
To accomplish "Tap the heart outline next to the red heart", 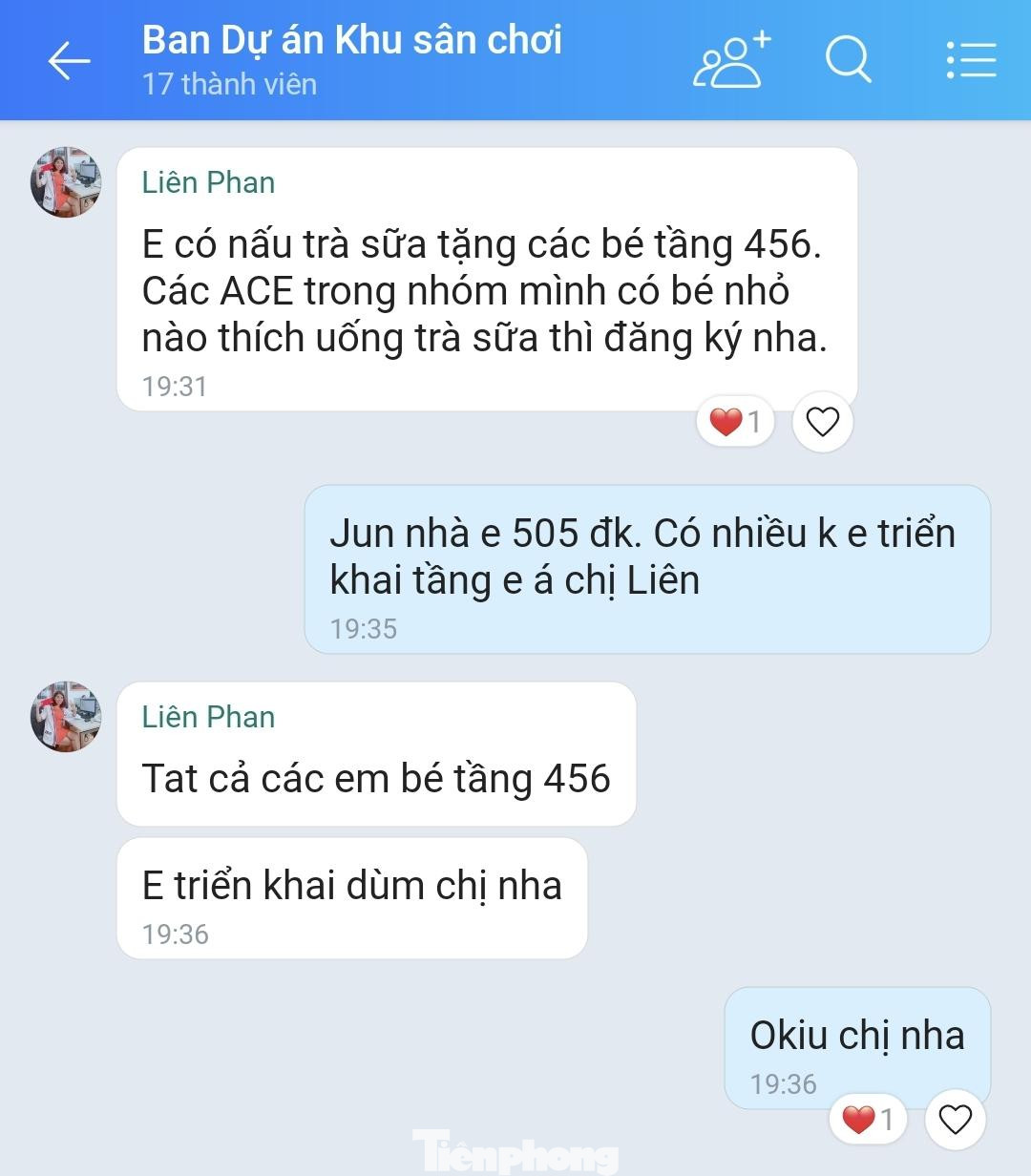I will coord(820,421).
